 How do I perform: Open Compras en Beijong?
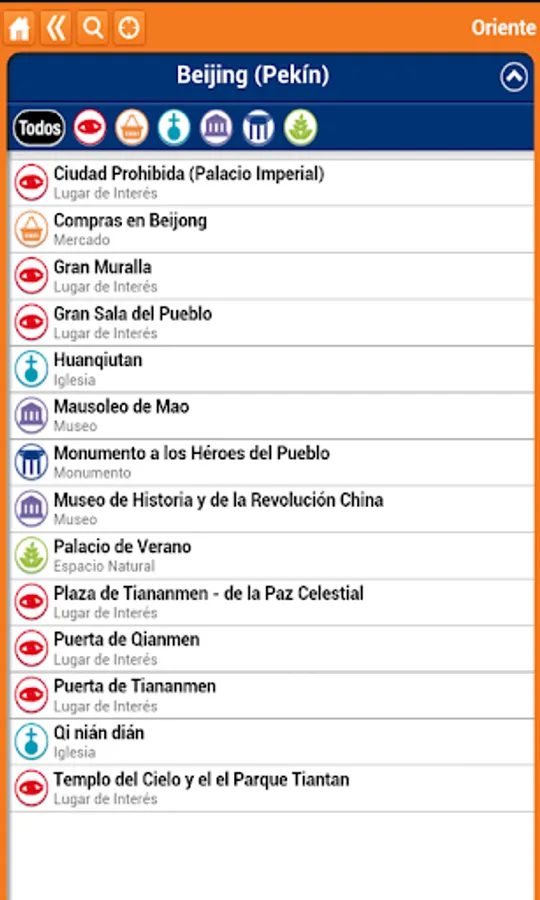click(x=271, y=229)
